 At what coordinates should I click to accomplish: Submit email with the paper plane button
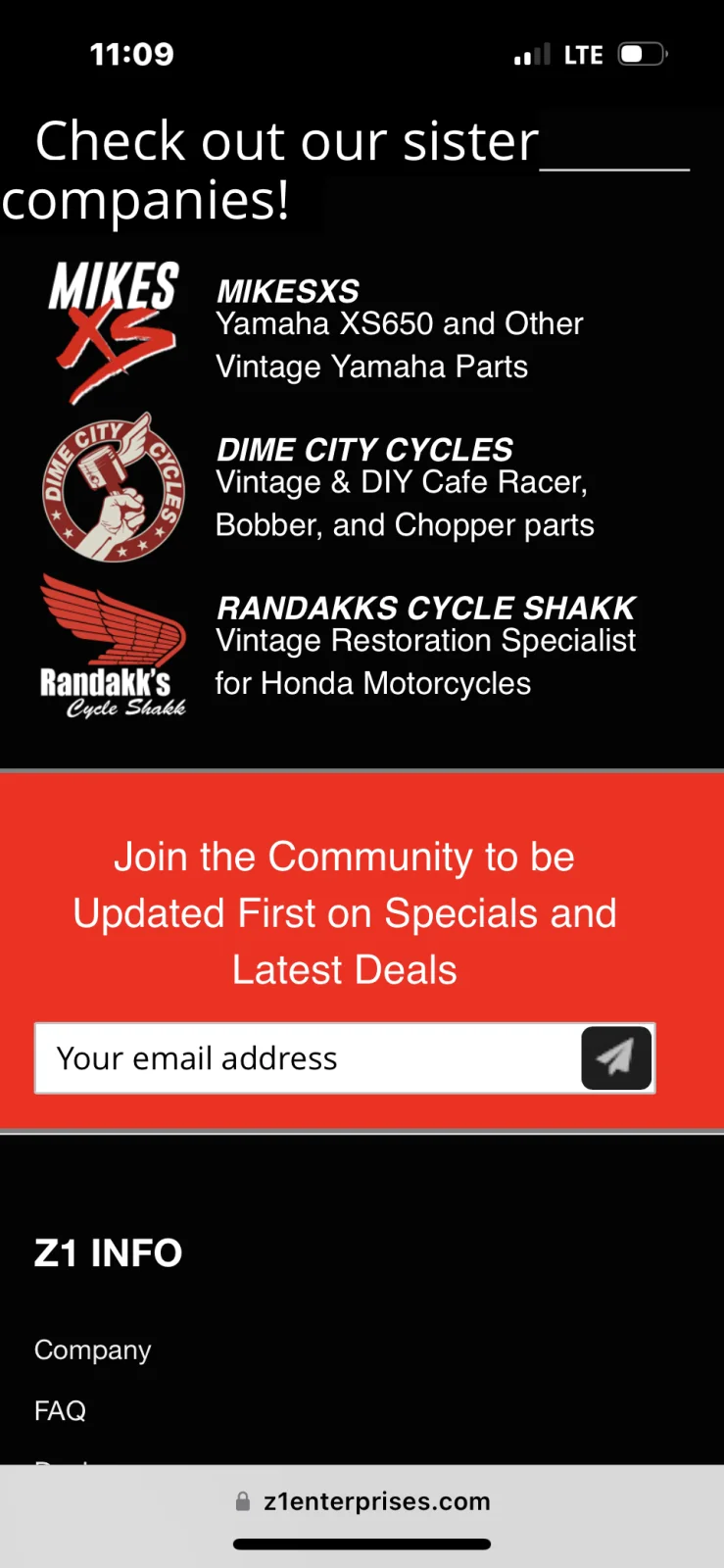[616, 1058]
